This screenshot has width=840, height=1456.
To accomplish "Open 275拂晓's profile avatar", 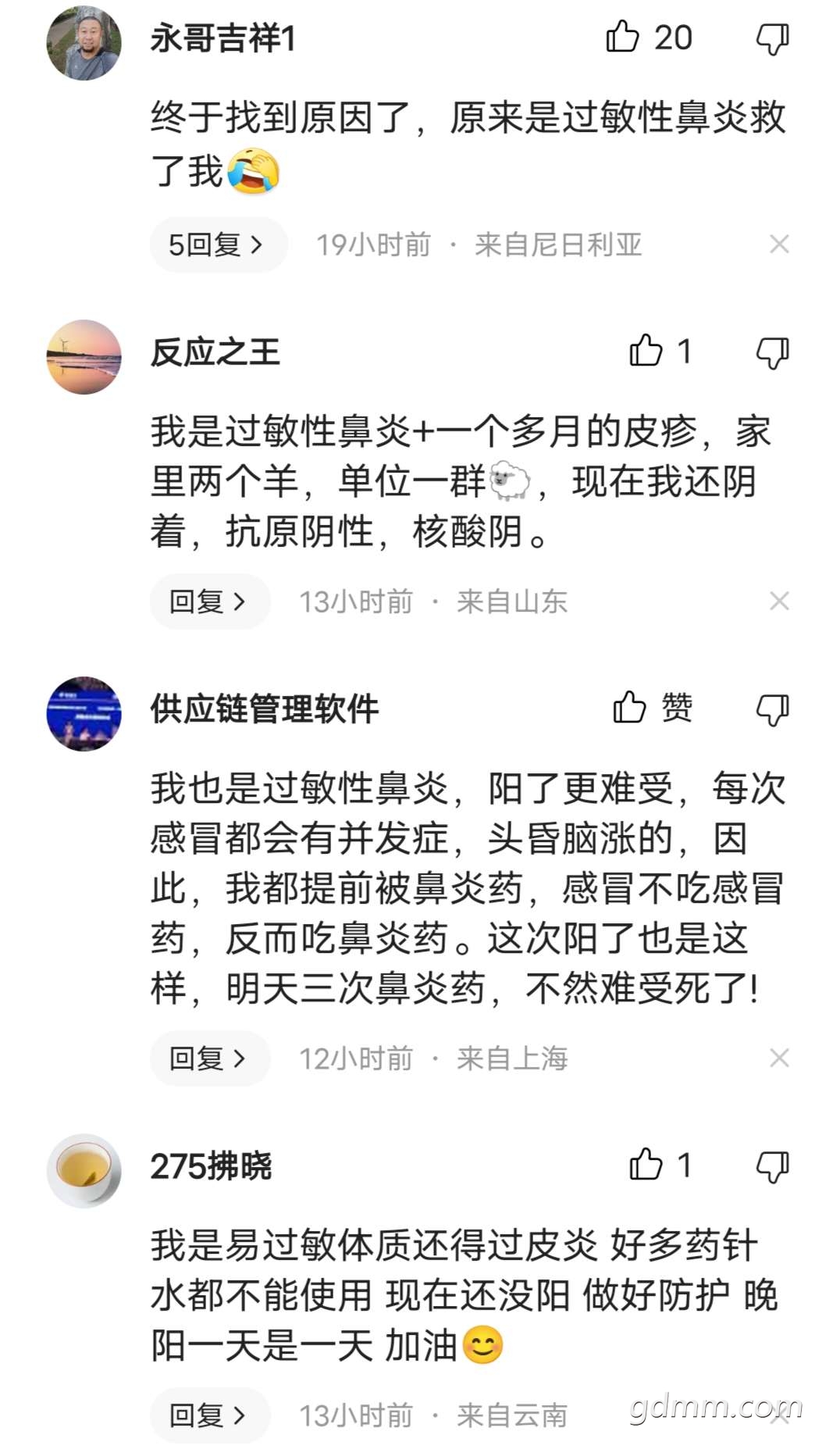I will pyautogui.click(x=84, y=1171).
